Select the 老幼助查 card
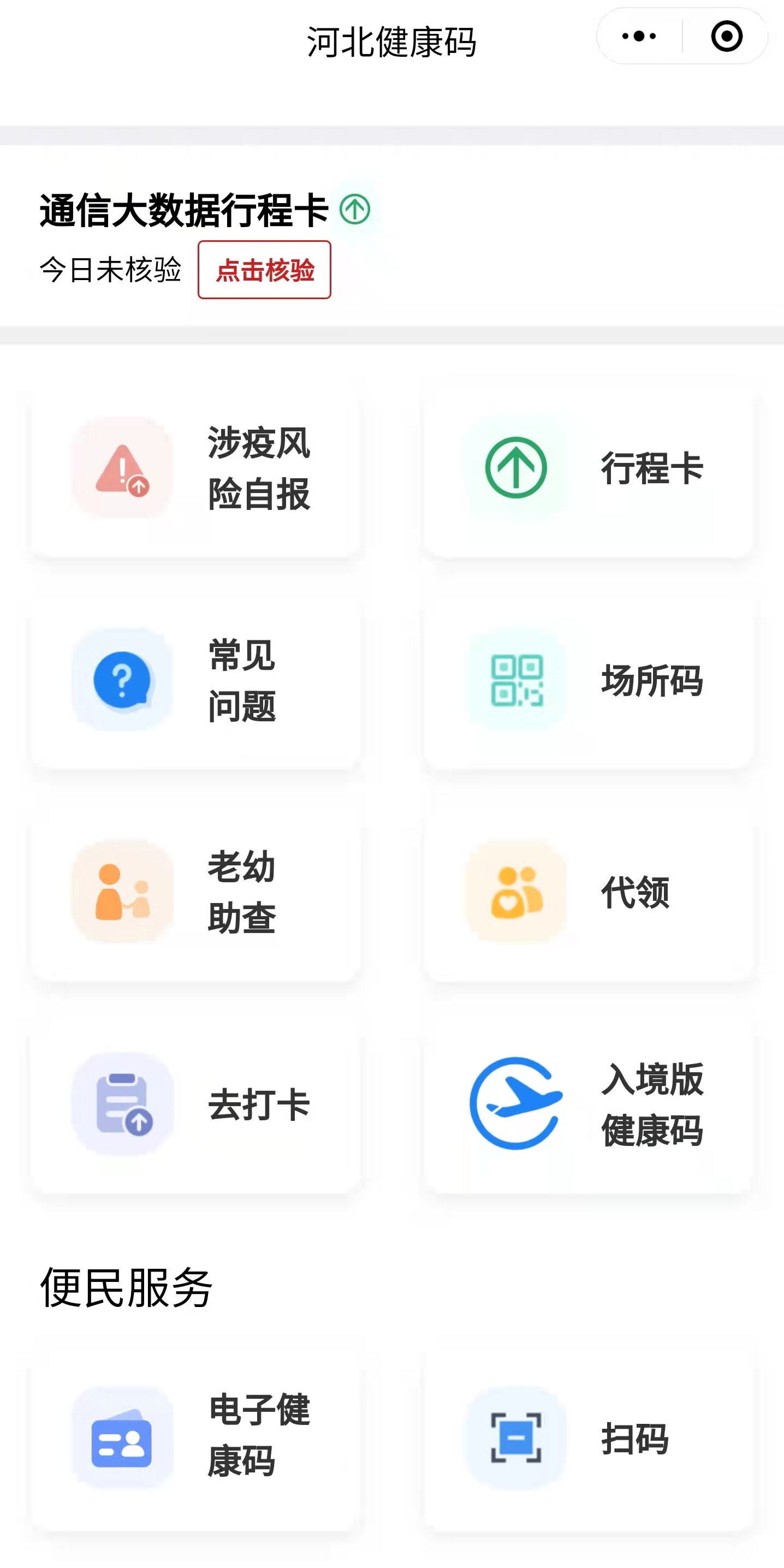This screenshot has width=784, height=1568. pyautogui.click(x=195, y=892)
